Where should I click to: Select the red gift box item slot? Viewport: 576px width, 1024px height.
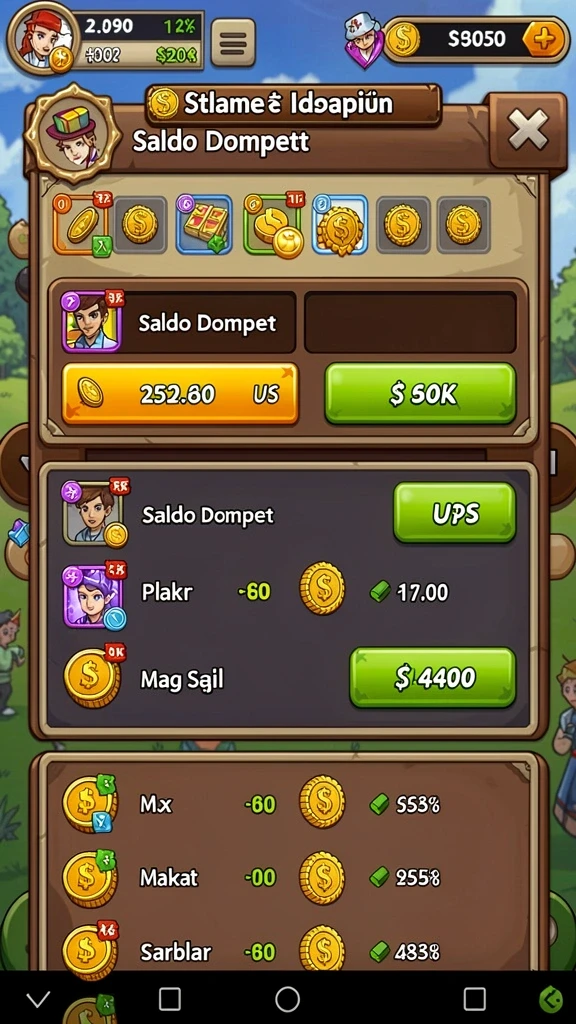[x=204, y=225]
